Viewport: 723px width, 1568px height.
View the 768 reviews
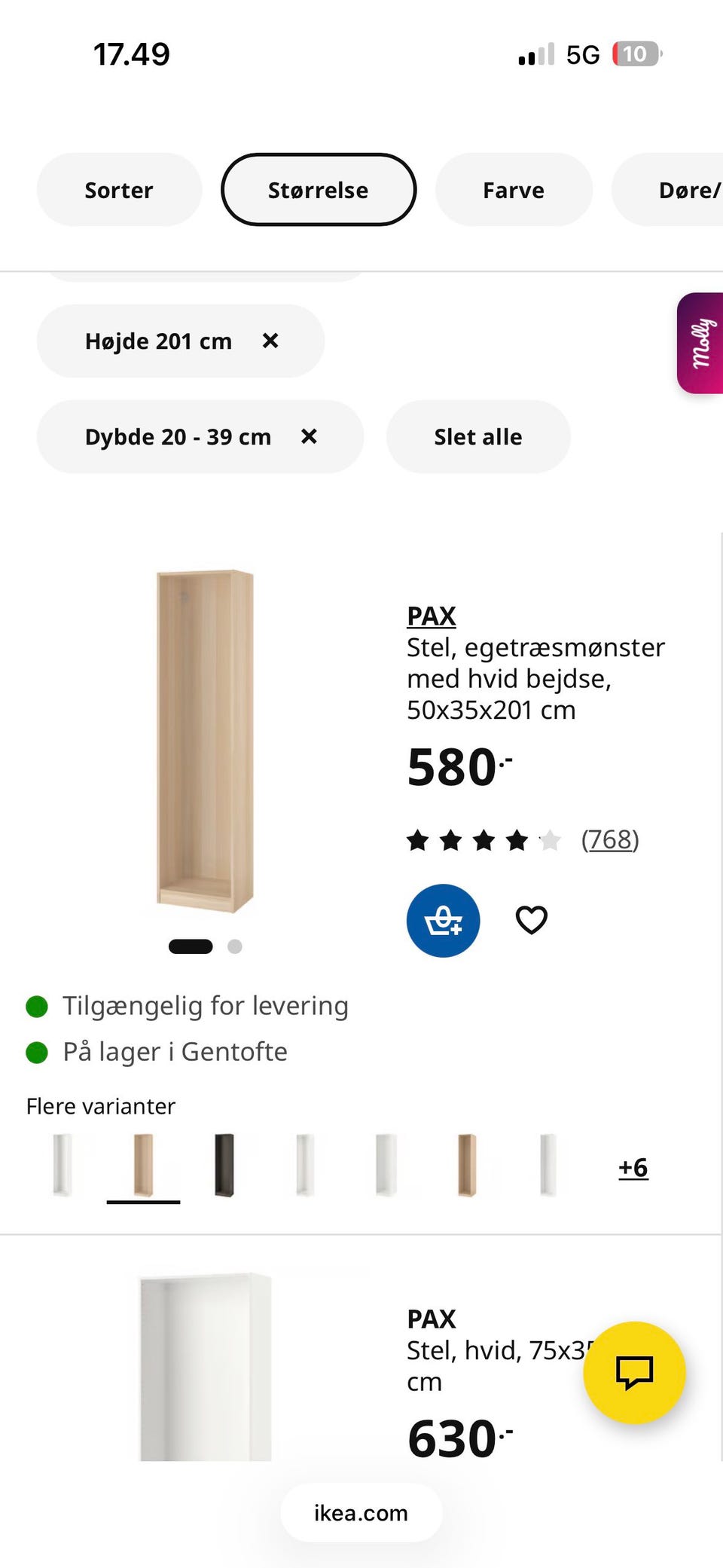[610, 839]
